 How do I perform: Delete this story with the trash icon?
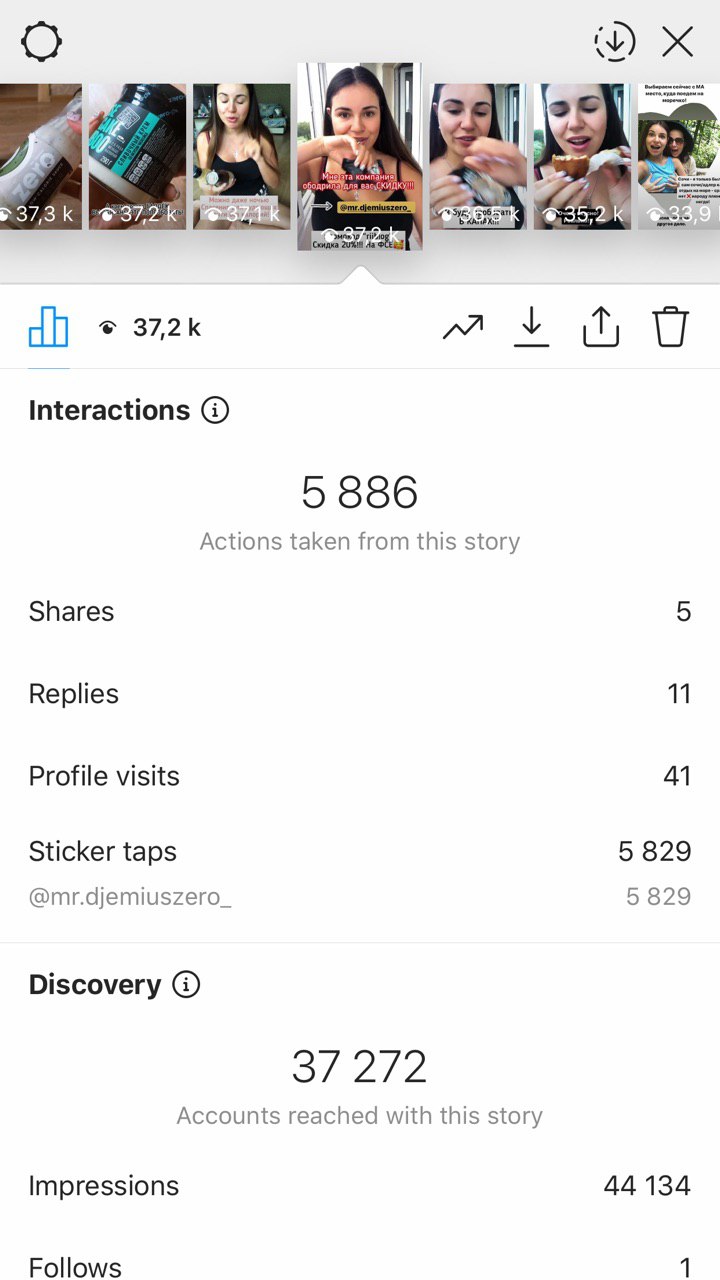click(x=671, y=327)
